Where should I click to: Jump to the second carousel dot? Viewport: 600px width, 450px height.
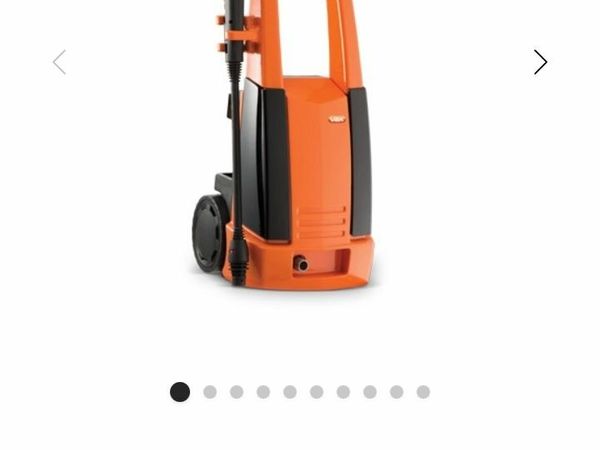210,392
